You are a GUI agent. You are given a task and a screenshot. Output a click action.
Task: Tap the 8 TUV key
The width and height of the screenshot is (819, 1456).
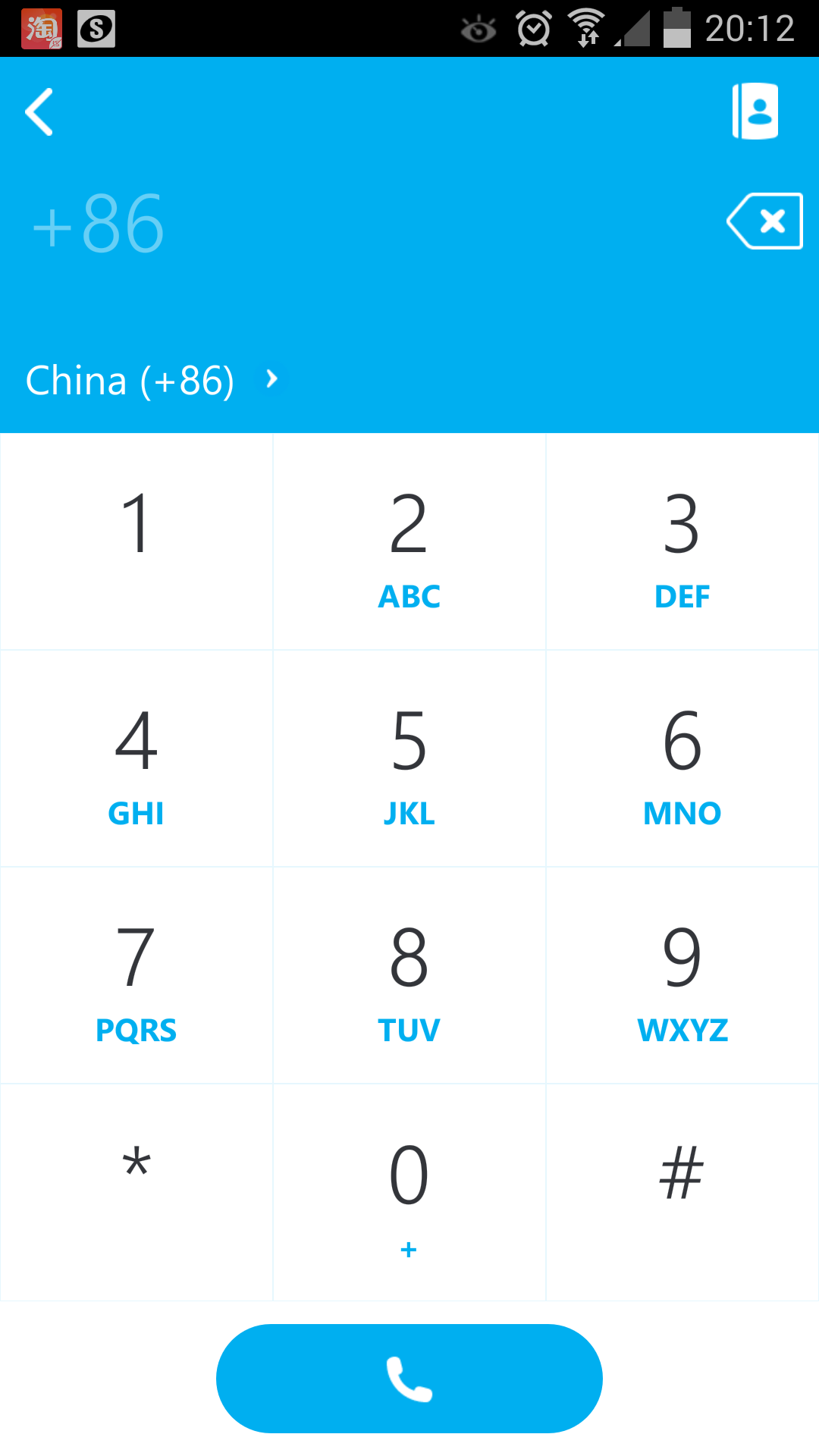click(409, 975)
